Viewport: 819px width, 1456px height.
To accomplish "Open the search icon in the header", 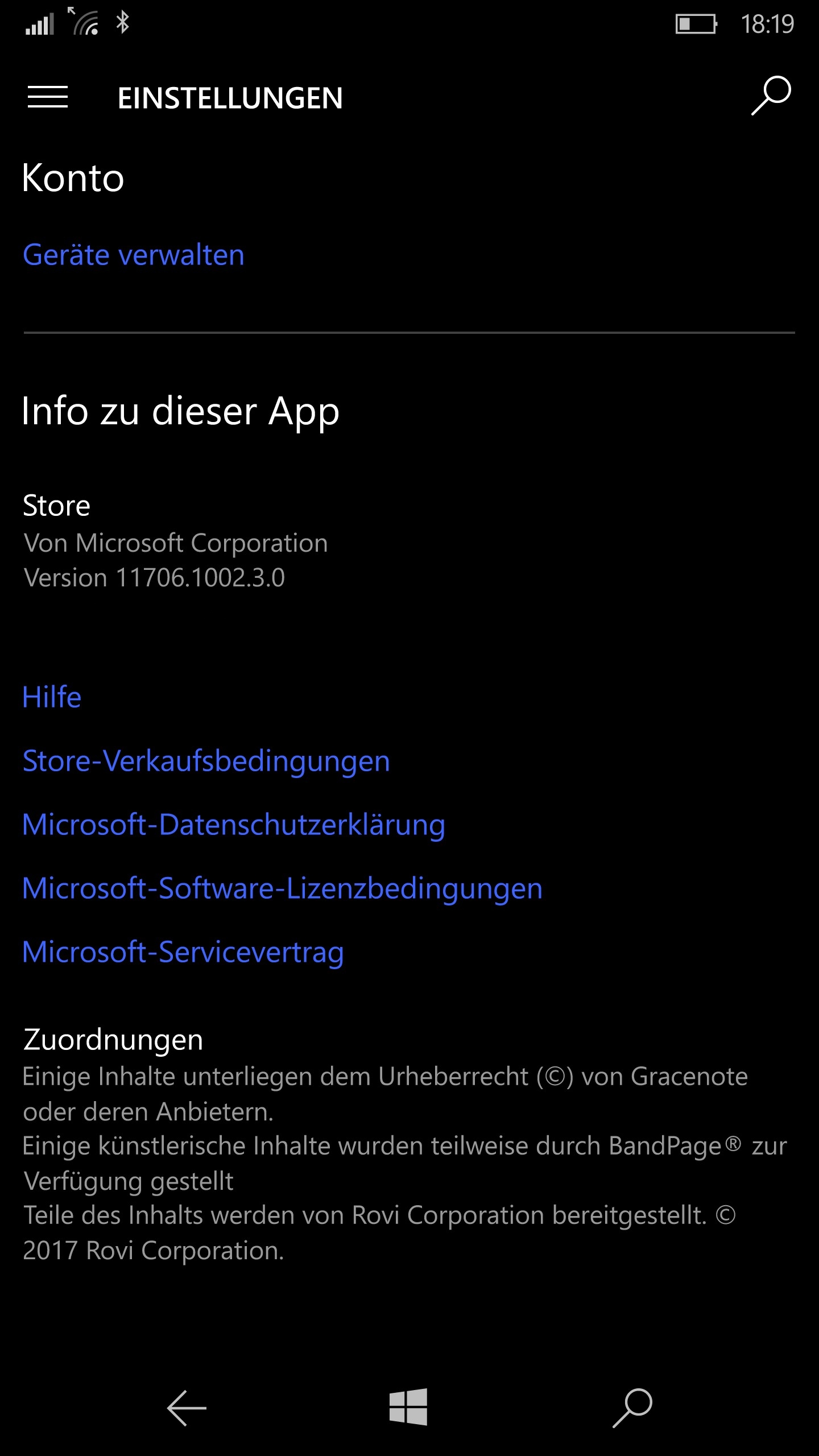I will [771, 96].
